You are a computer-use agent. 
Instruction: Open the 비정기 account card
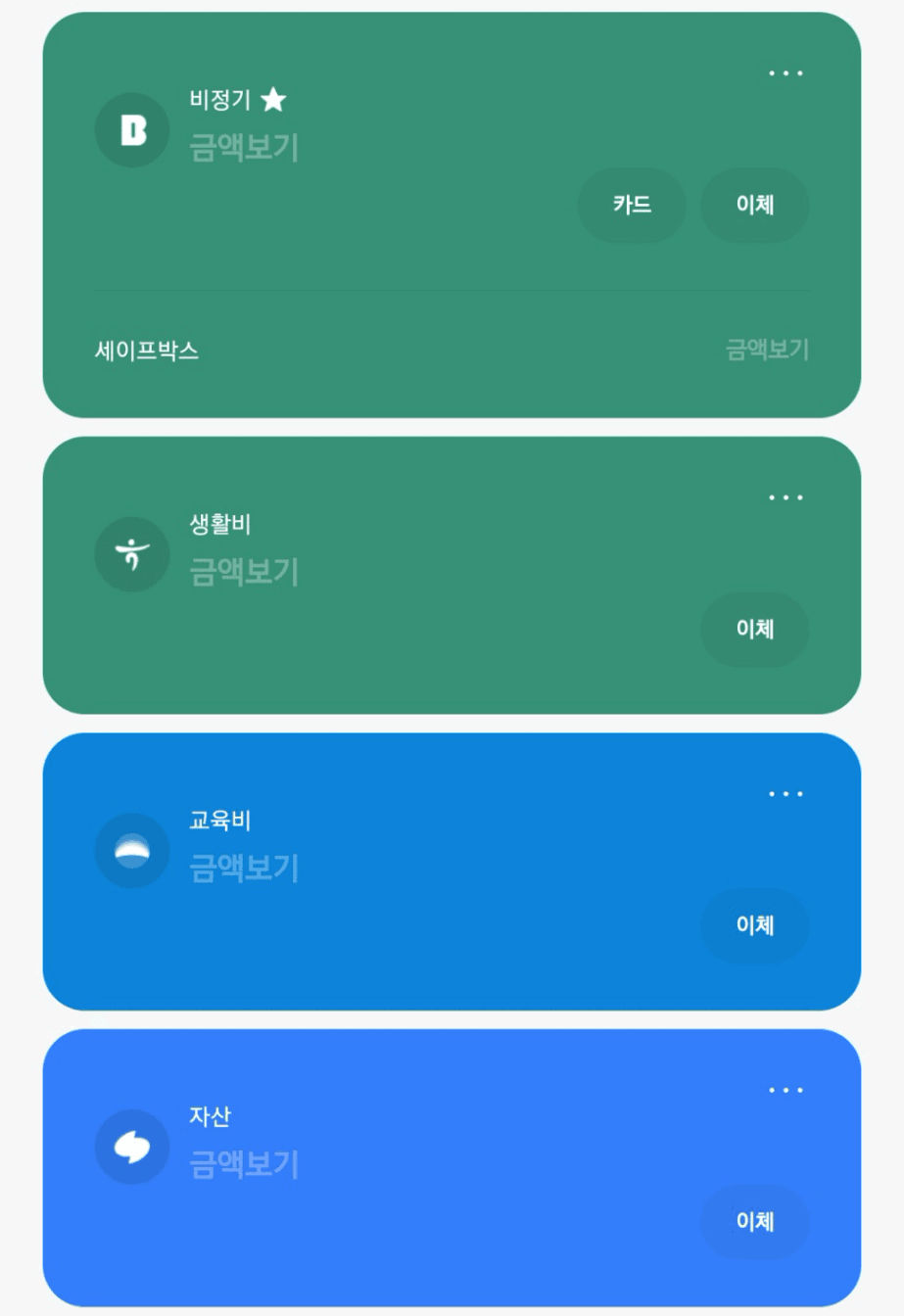pyautogui.click(x=452, y=152)
